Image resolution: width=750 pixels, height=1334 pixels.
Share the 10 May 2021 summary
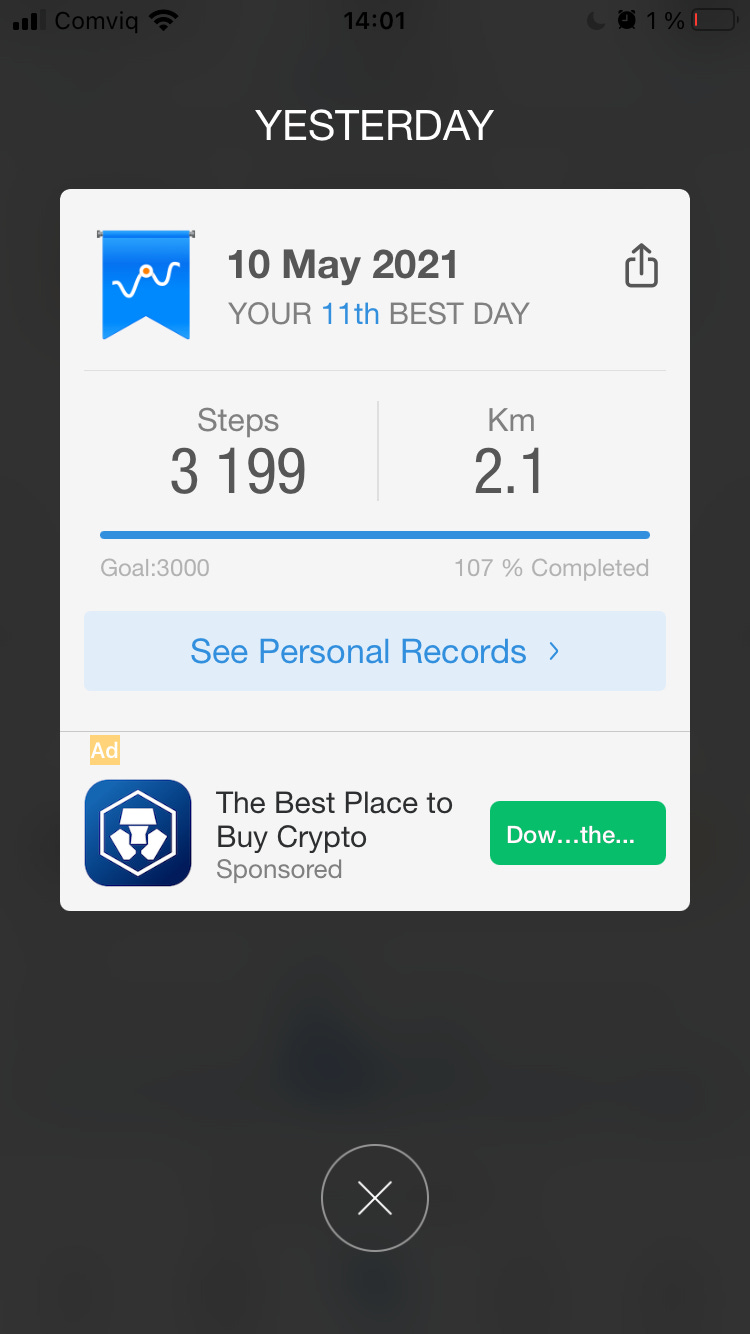[641, 266]
